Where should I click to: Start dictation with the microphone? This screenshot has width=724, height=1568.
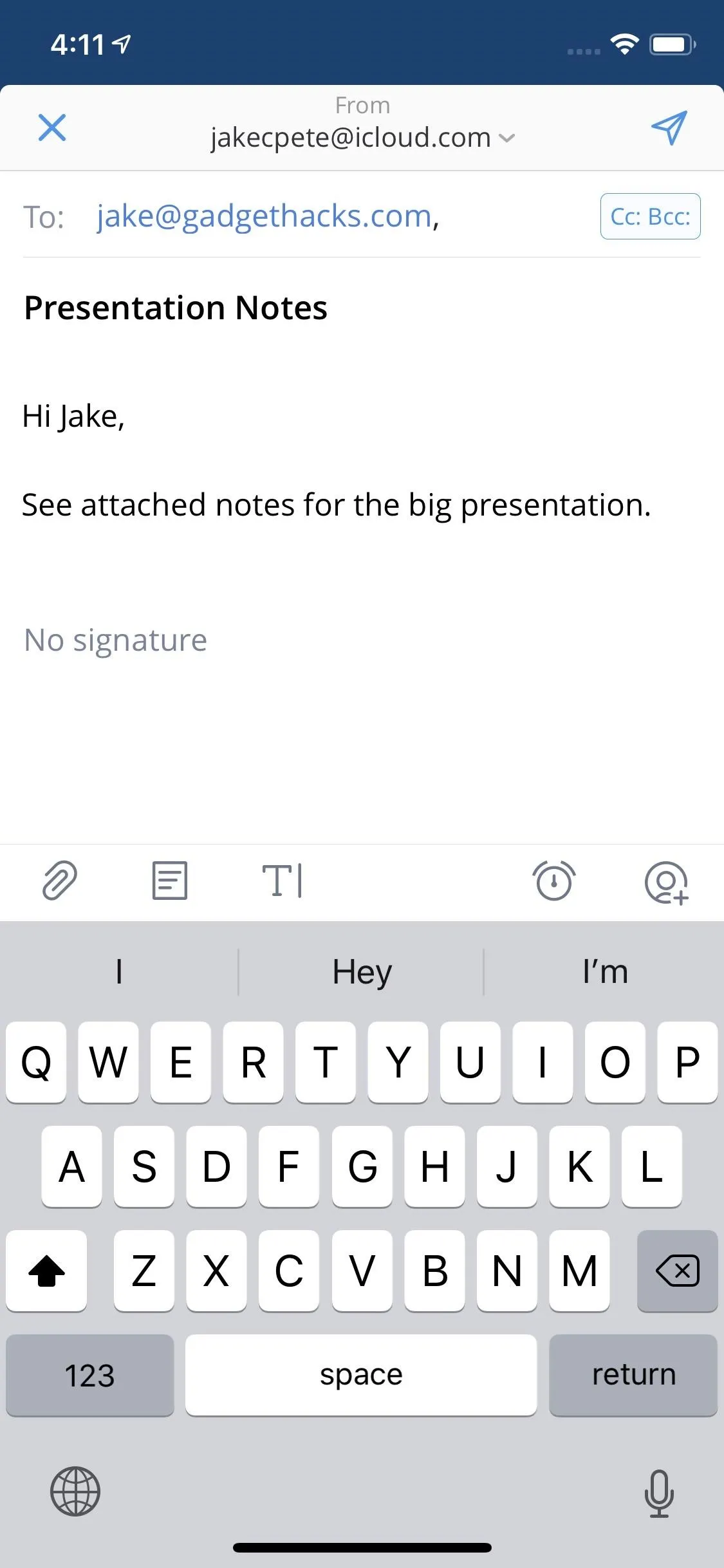(x=659, y=1493)
